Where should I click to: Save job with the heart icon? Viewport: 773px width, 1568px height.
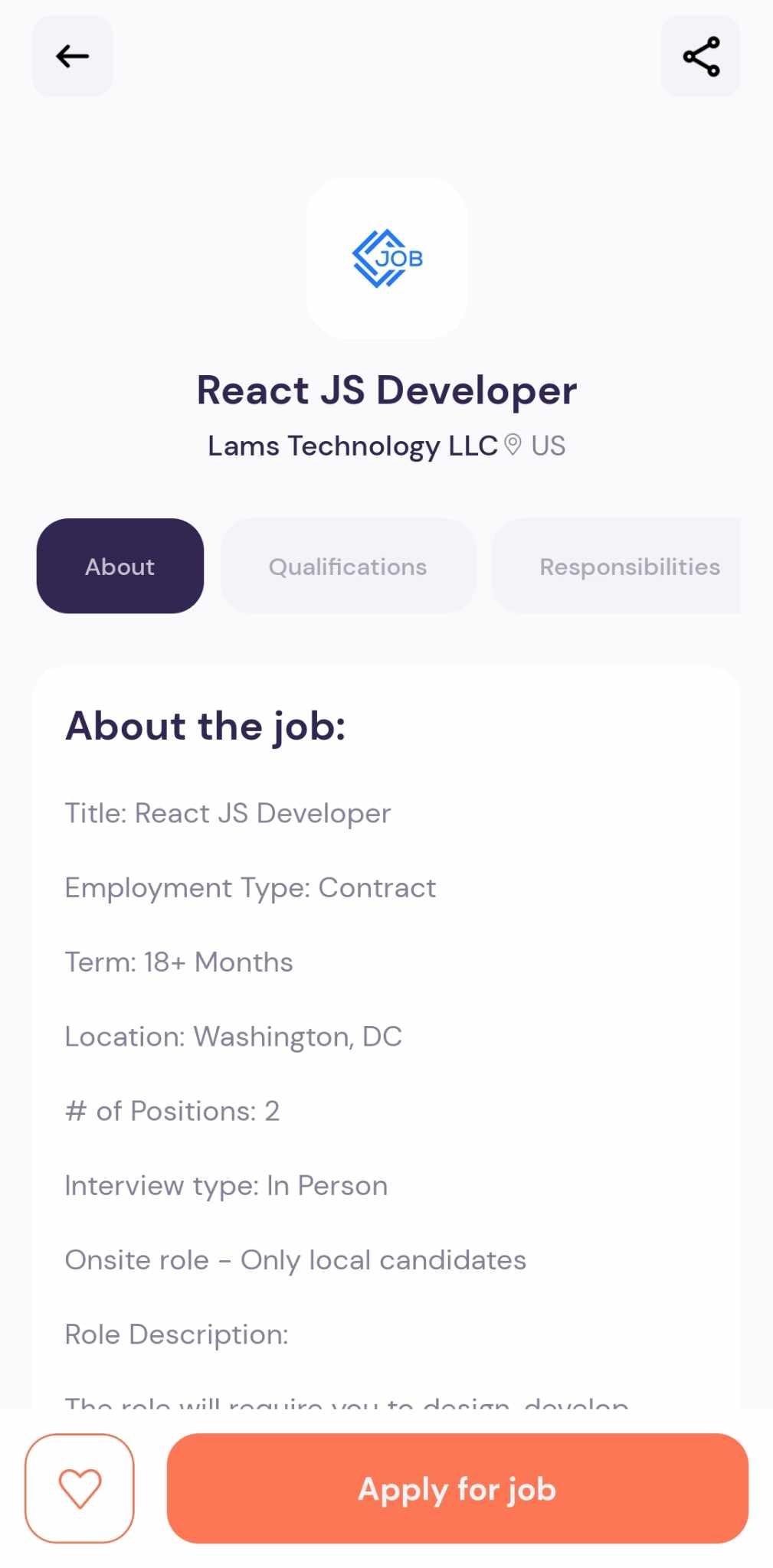tap(80, 1488)
